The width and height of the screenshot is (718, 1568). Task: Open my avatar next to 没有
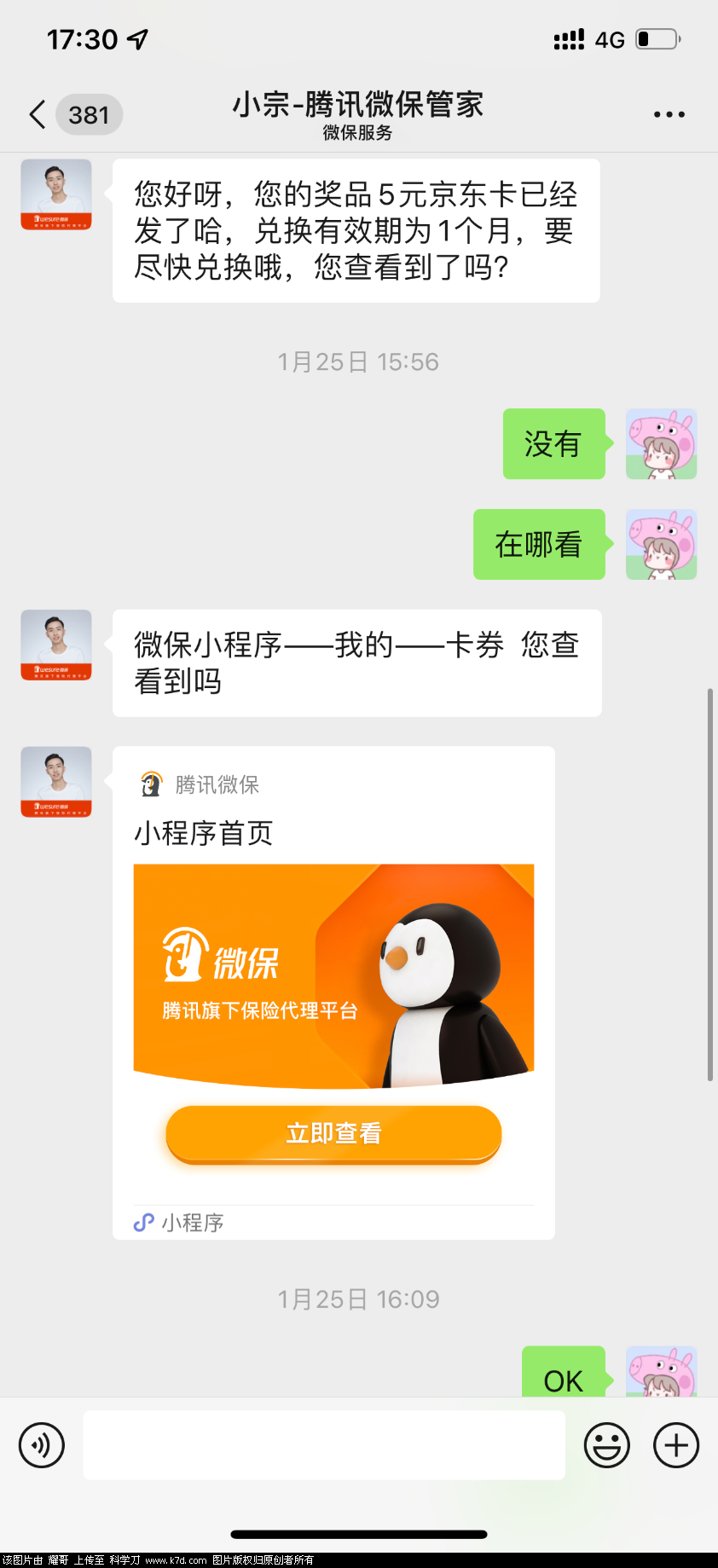coord(661,444)
